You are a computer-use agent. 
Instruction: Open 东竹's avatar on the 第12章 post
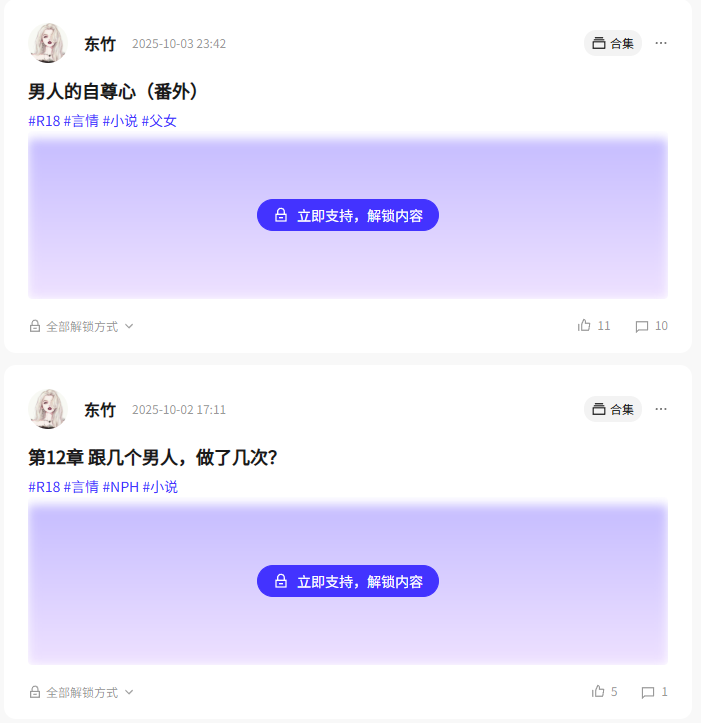[48, 409]
